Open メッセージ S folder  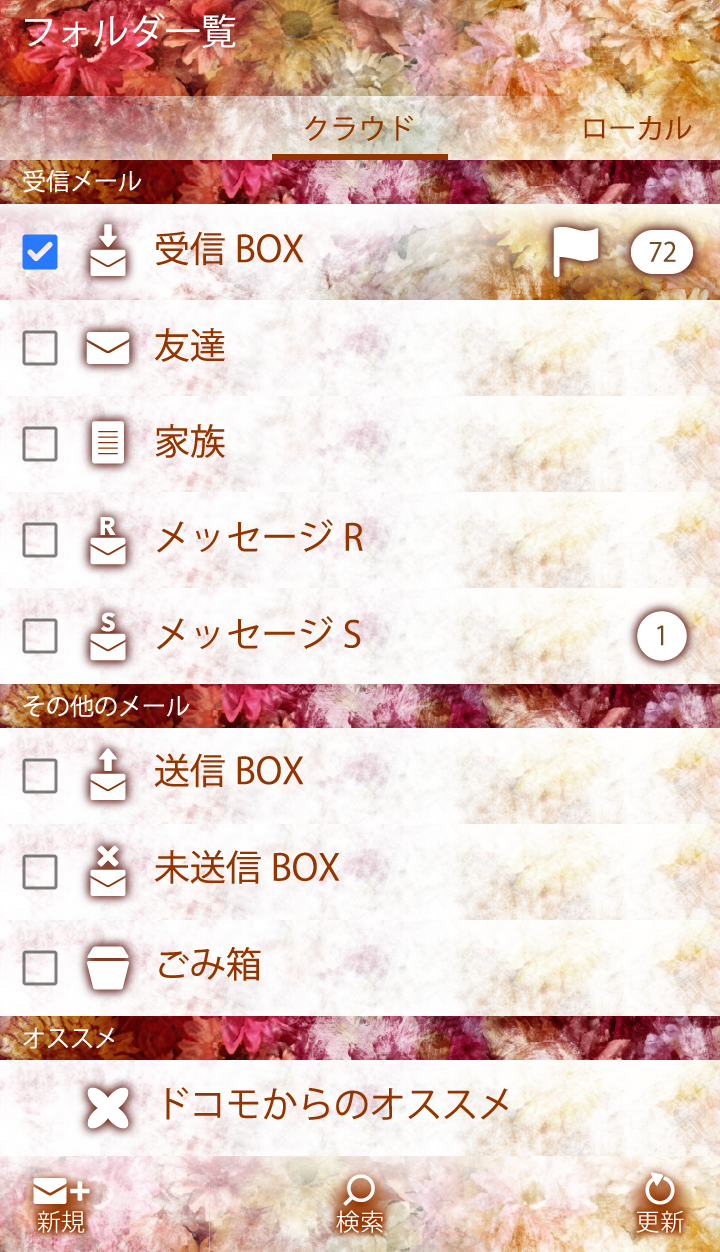pos(258,635)
